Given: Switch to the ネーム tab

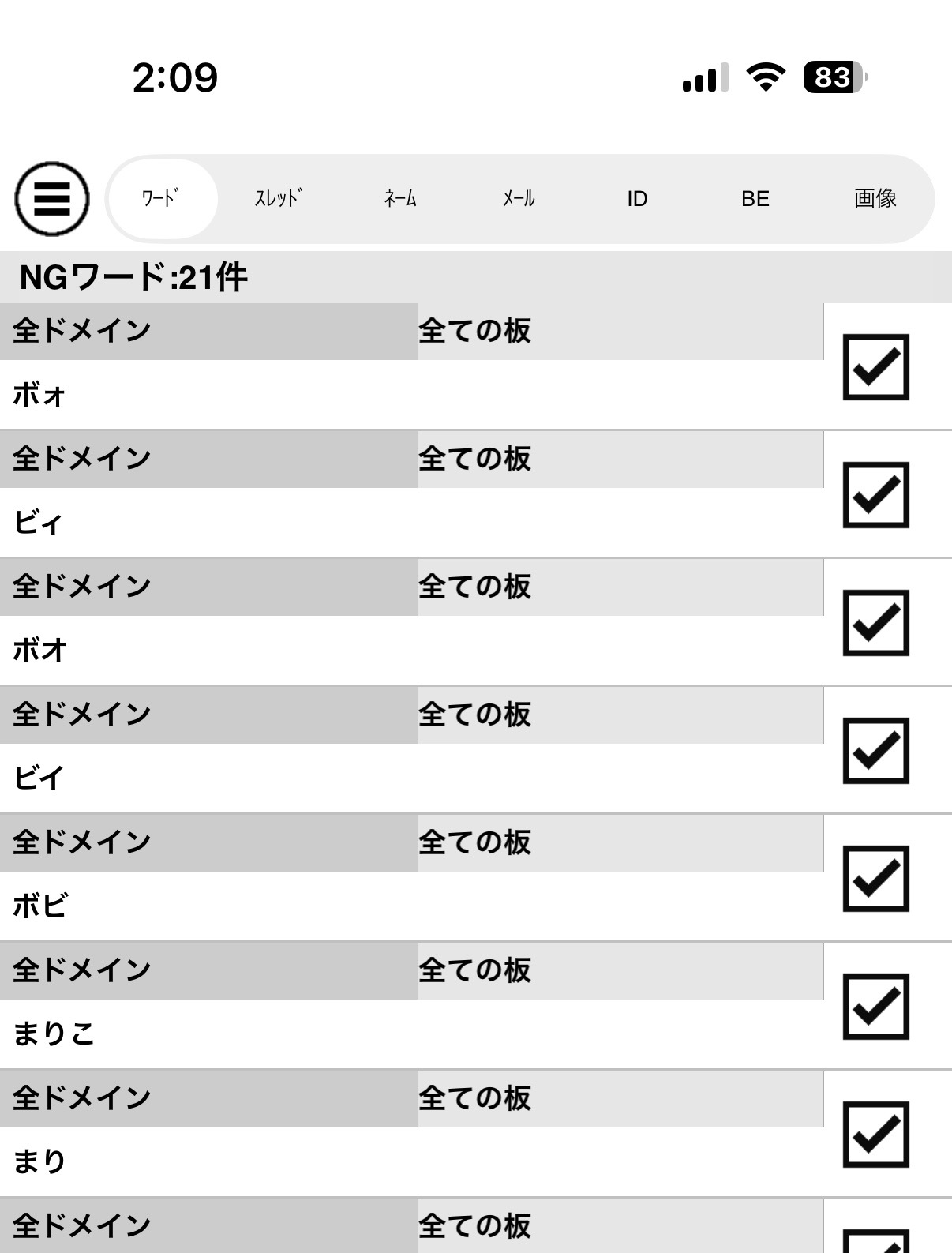Looking at the screenshot, I should tap(399, 198).
